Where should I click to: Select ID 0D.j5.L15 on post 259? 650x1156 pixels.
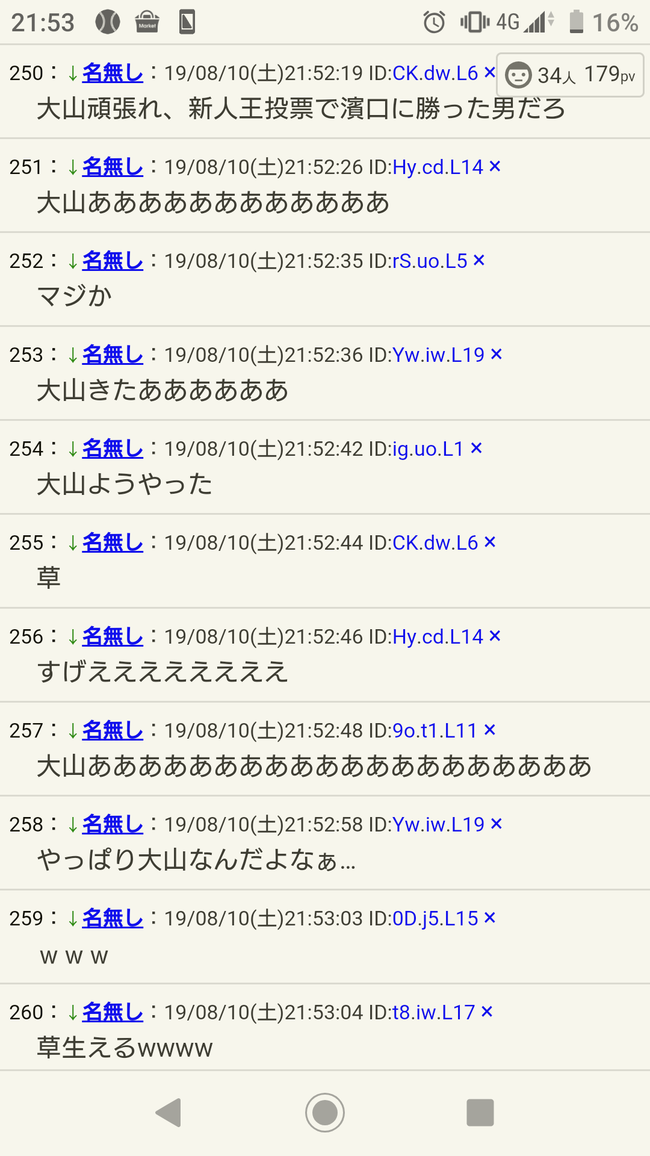(x=435, y=919)
